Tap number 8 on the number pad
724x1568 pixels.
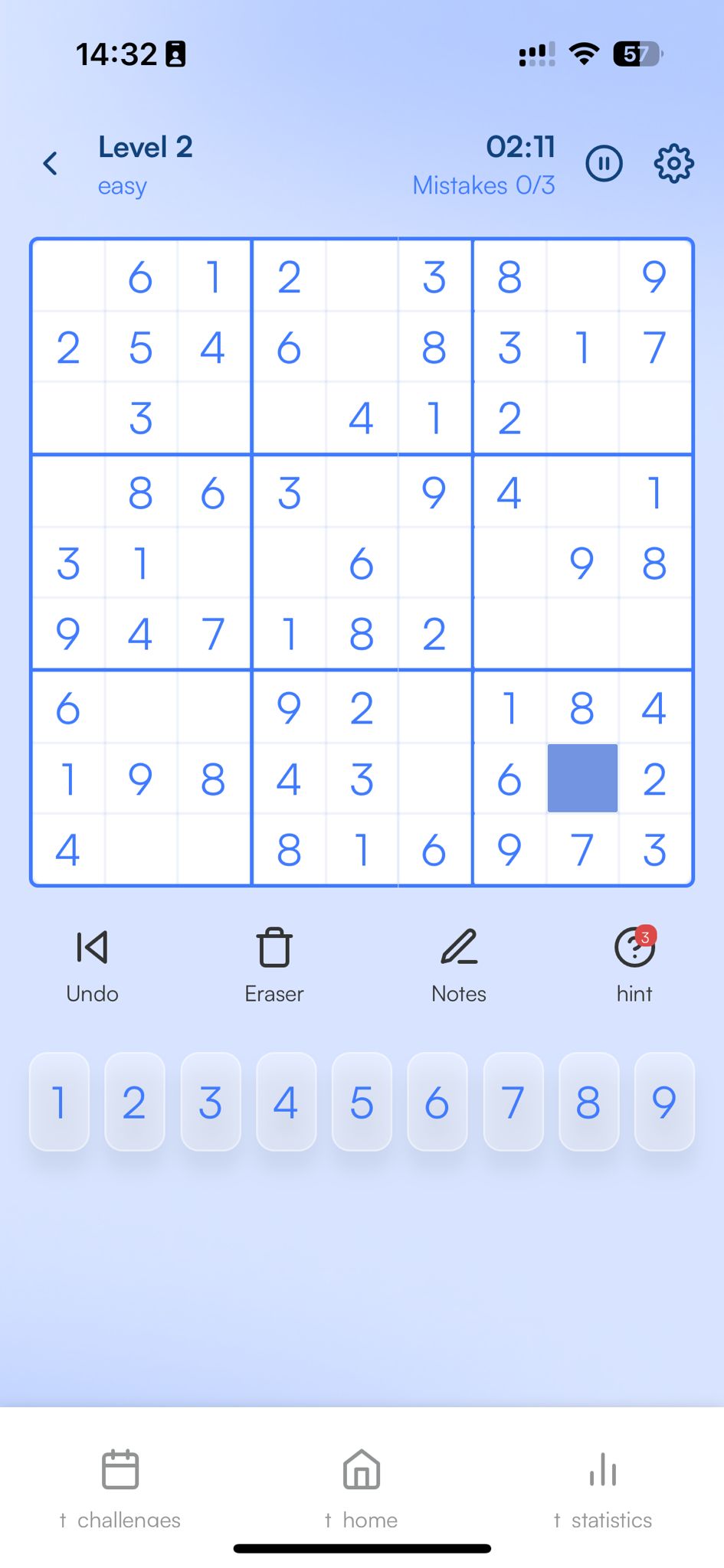588,1102
